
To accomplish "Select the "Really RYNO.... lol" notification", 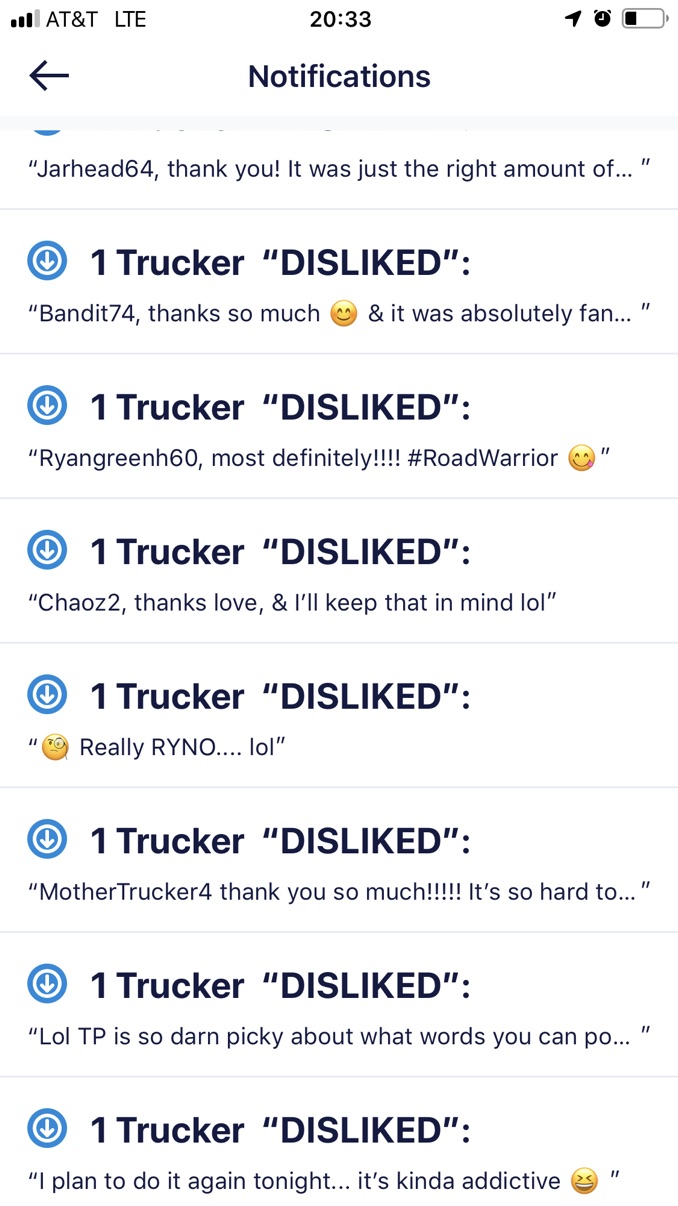I will (x=339, y=719).
